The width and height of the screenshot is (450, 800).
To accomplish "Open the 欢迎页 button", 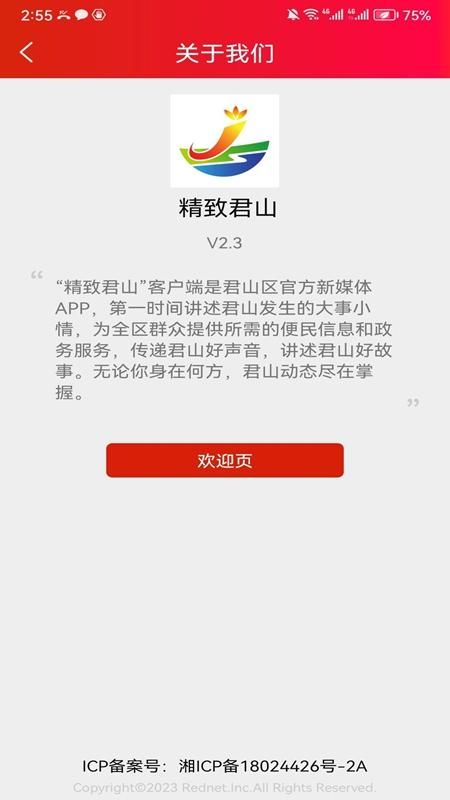I will [225, 460].
